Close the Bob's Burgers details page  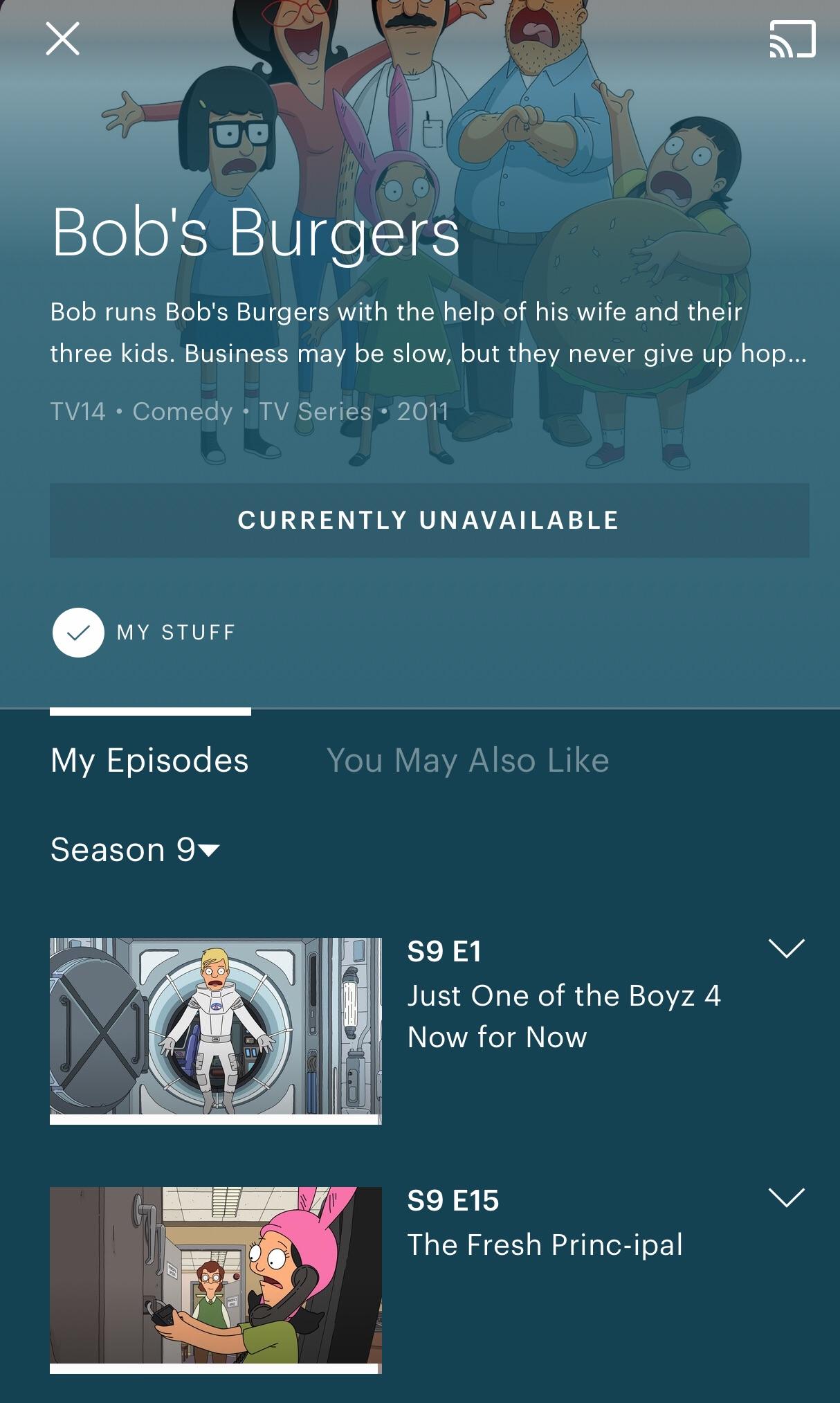(62, 38)
